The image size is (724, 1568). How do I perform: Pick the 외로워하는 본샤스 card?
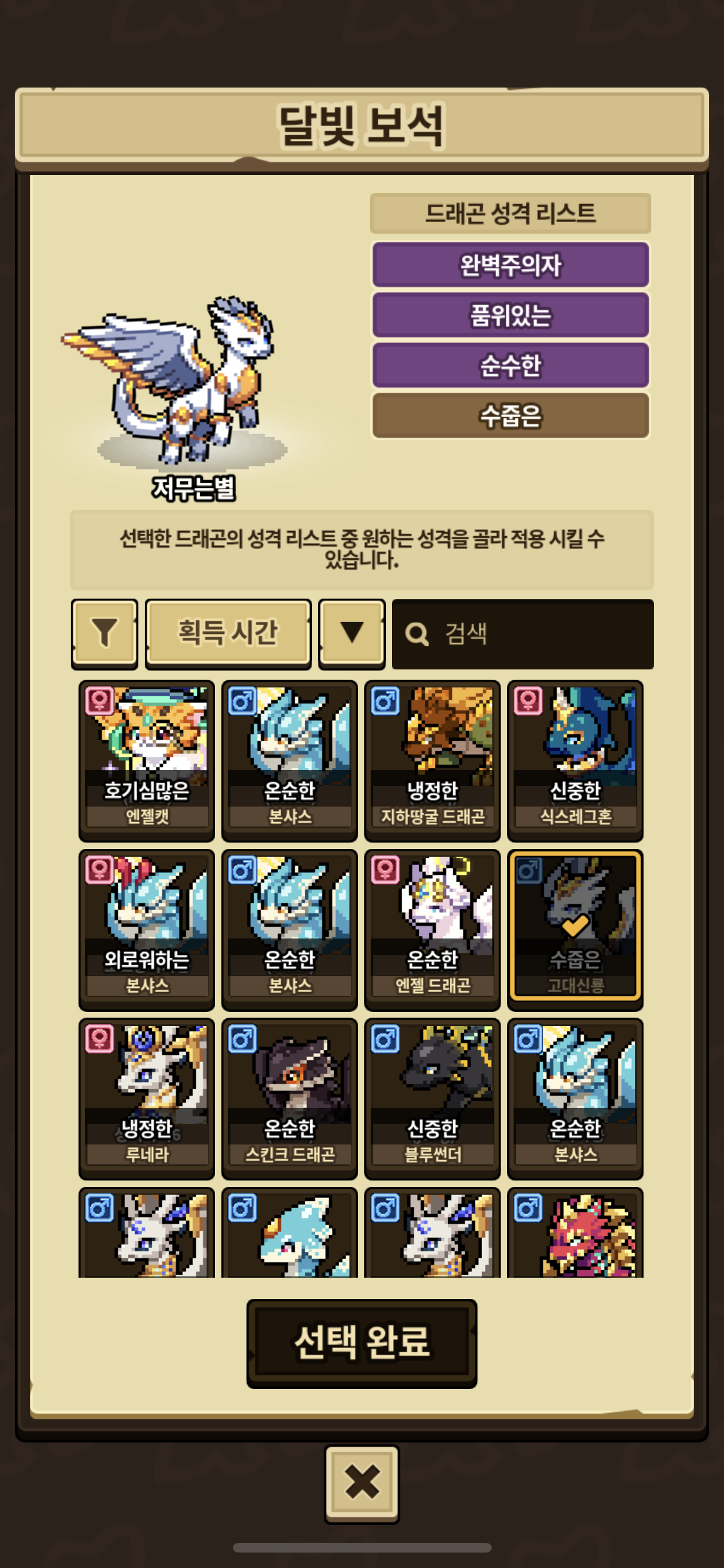tap(147, 930)
